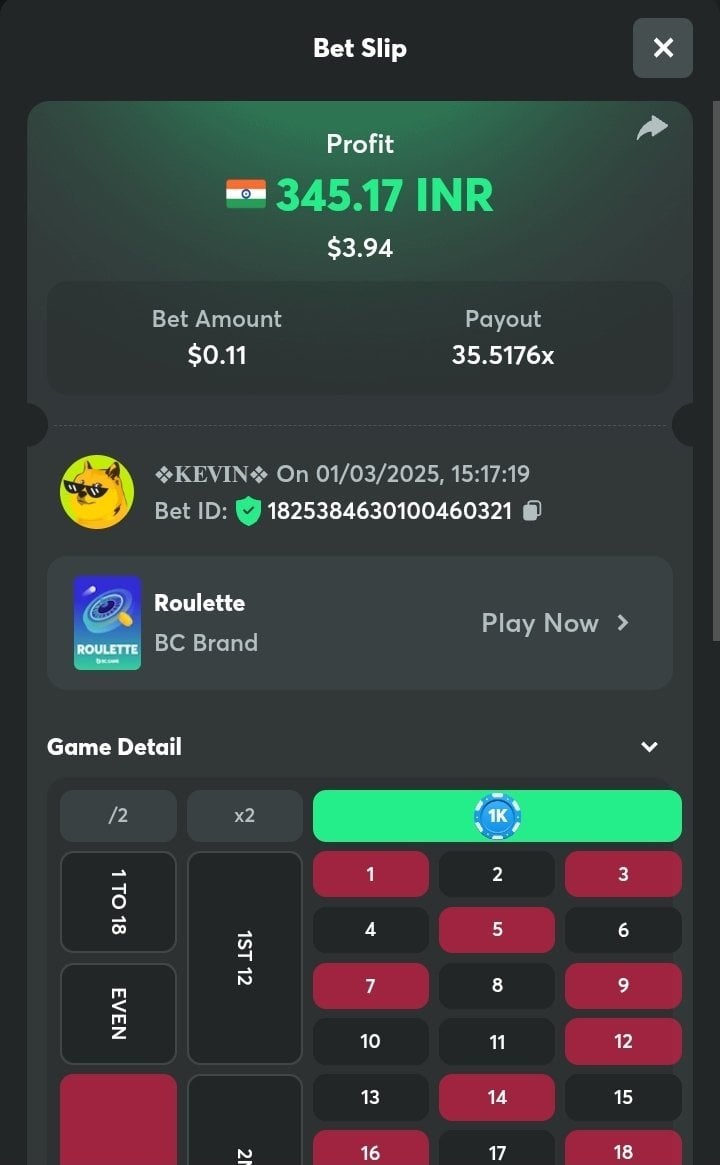
Task: Tap roulette number 10
Action: [x=370, y=1041]
